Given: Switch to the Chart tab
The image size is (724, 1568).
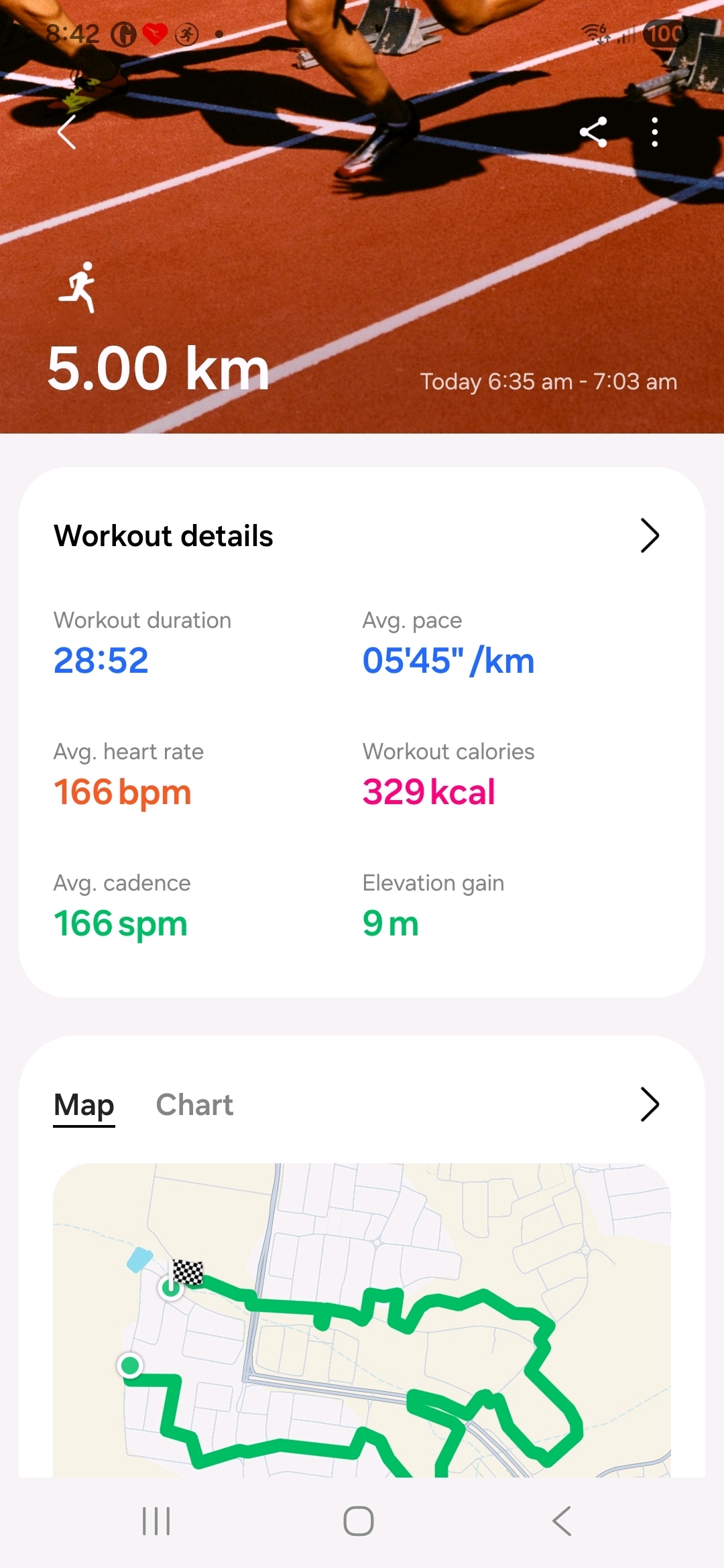Looking at the screenshot, I should 194,1105.
